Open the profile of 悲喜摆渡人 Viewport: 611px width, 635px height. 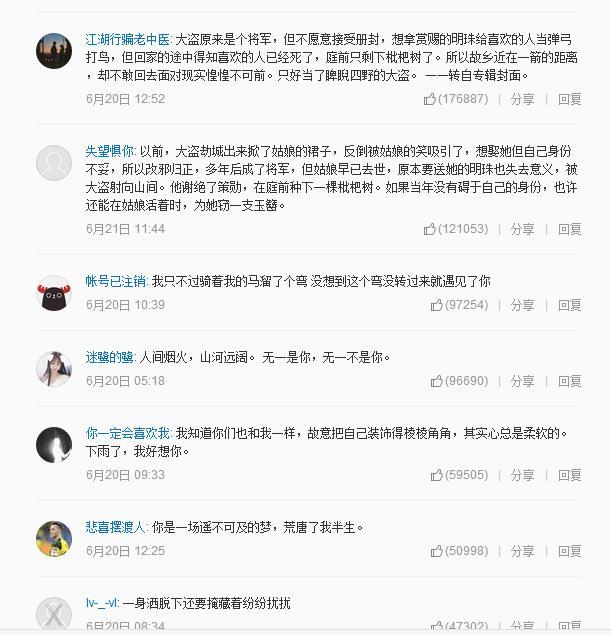pos(117,527)
